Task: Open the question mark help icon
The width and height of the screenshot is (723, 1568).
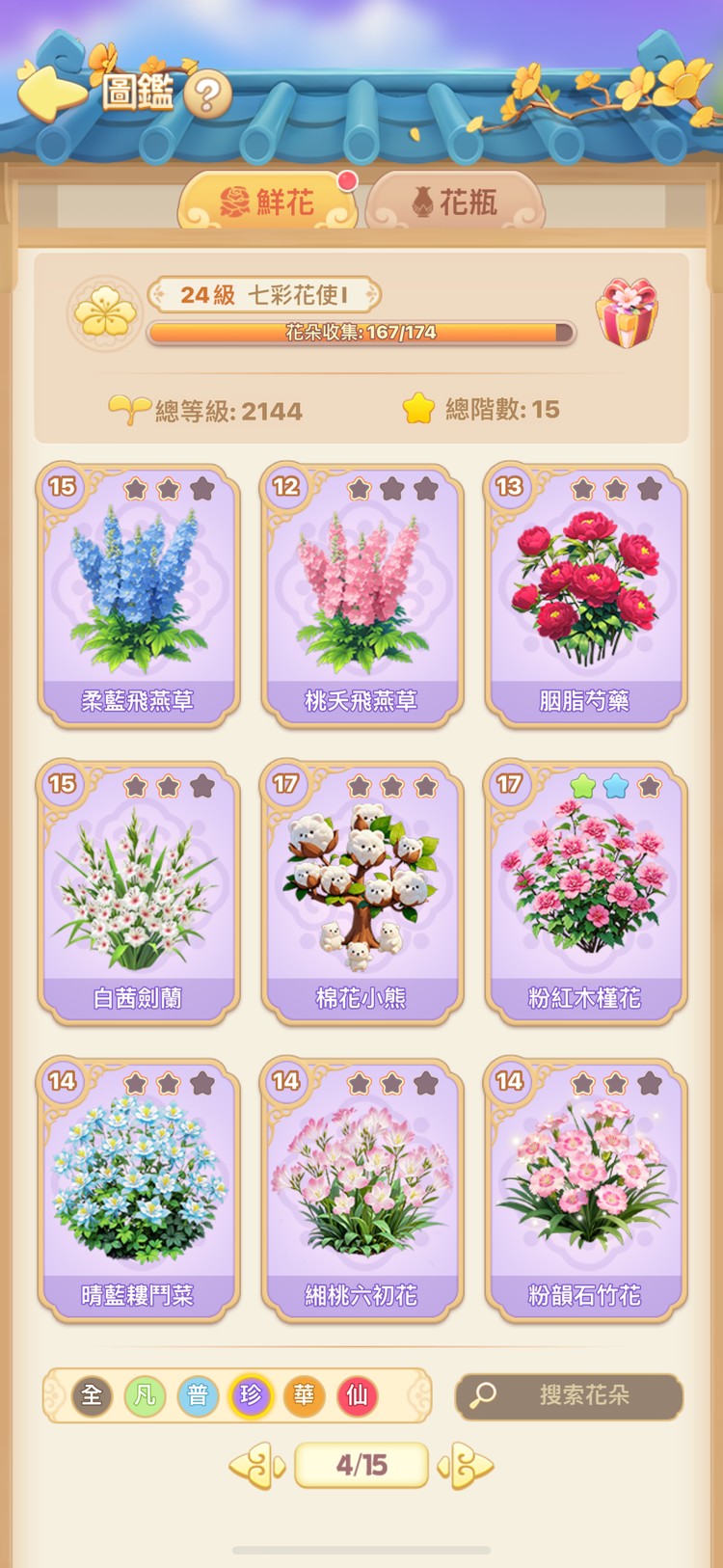Action: point(206,95)
